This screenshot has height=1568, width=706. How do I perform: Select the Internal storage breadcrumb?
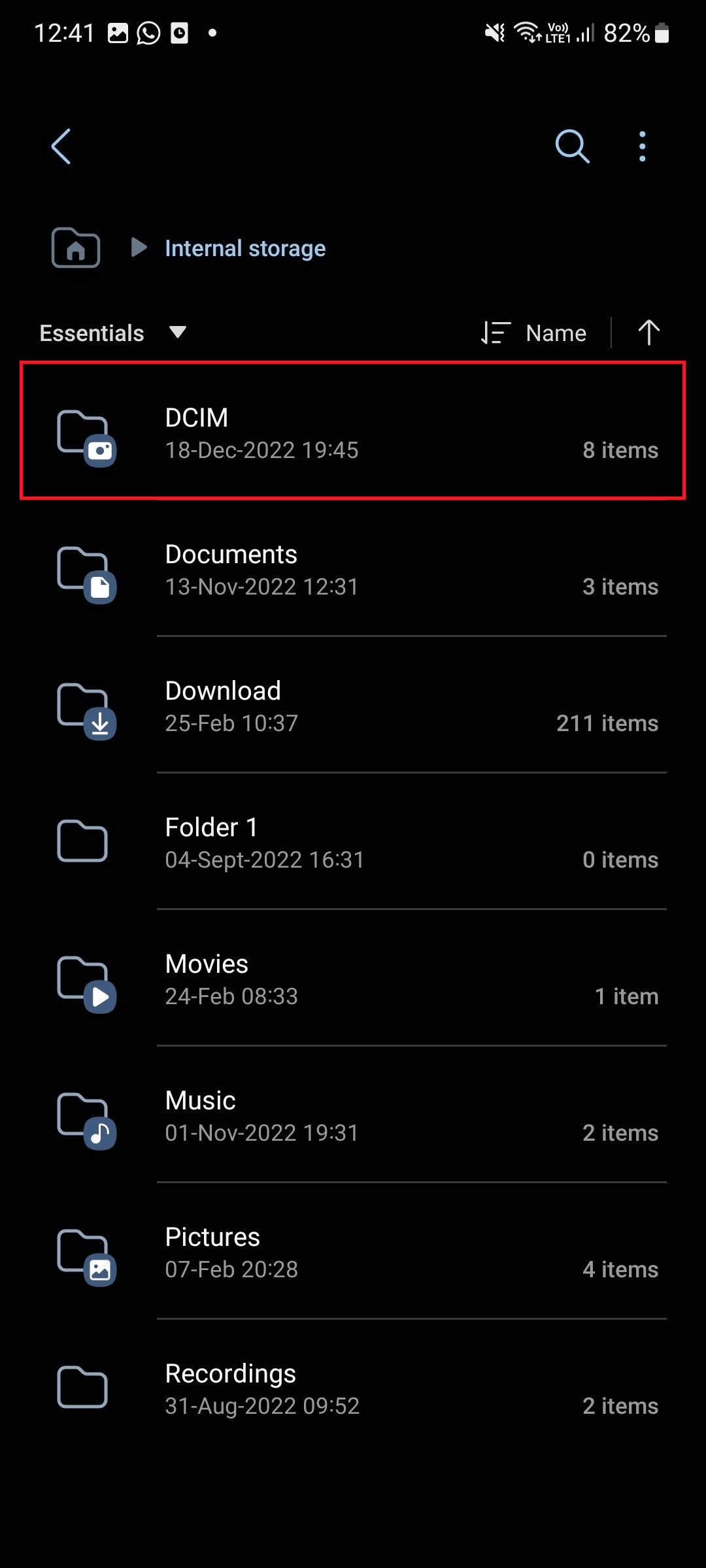point(245,249)
